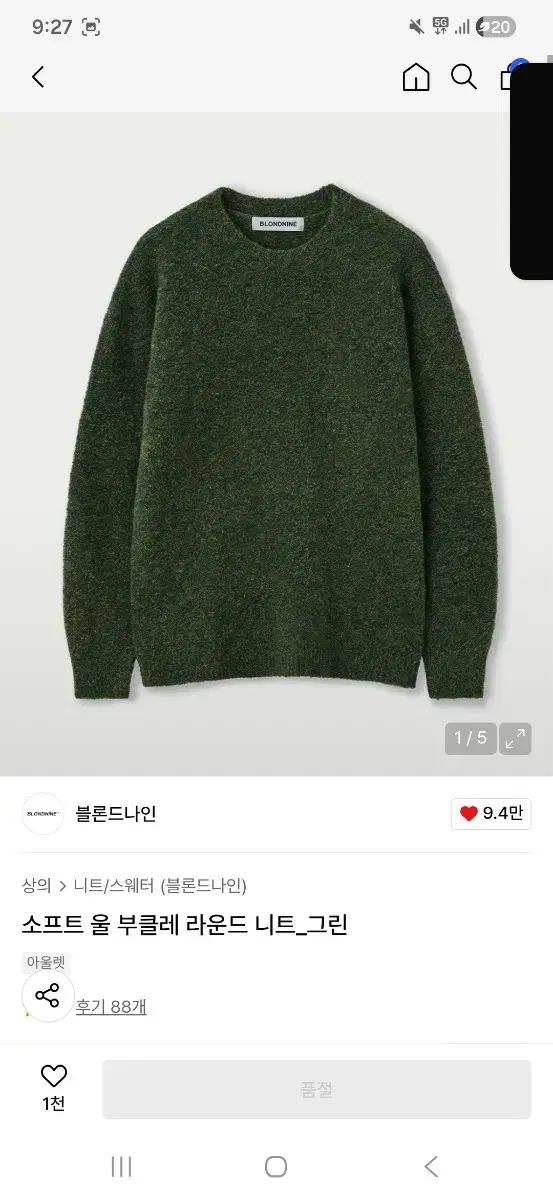Open the 블론드나인 brand page

coord(116,814)
